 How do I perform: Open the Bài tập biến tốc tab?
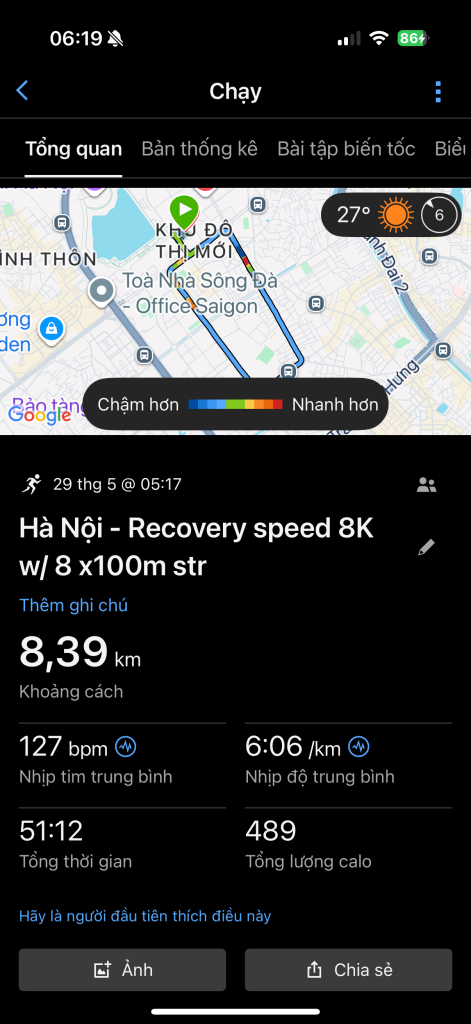click(346, 149)
